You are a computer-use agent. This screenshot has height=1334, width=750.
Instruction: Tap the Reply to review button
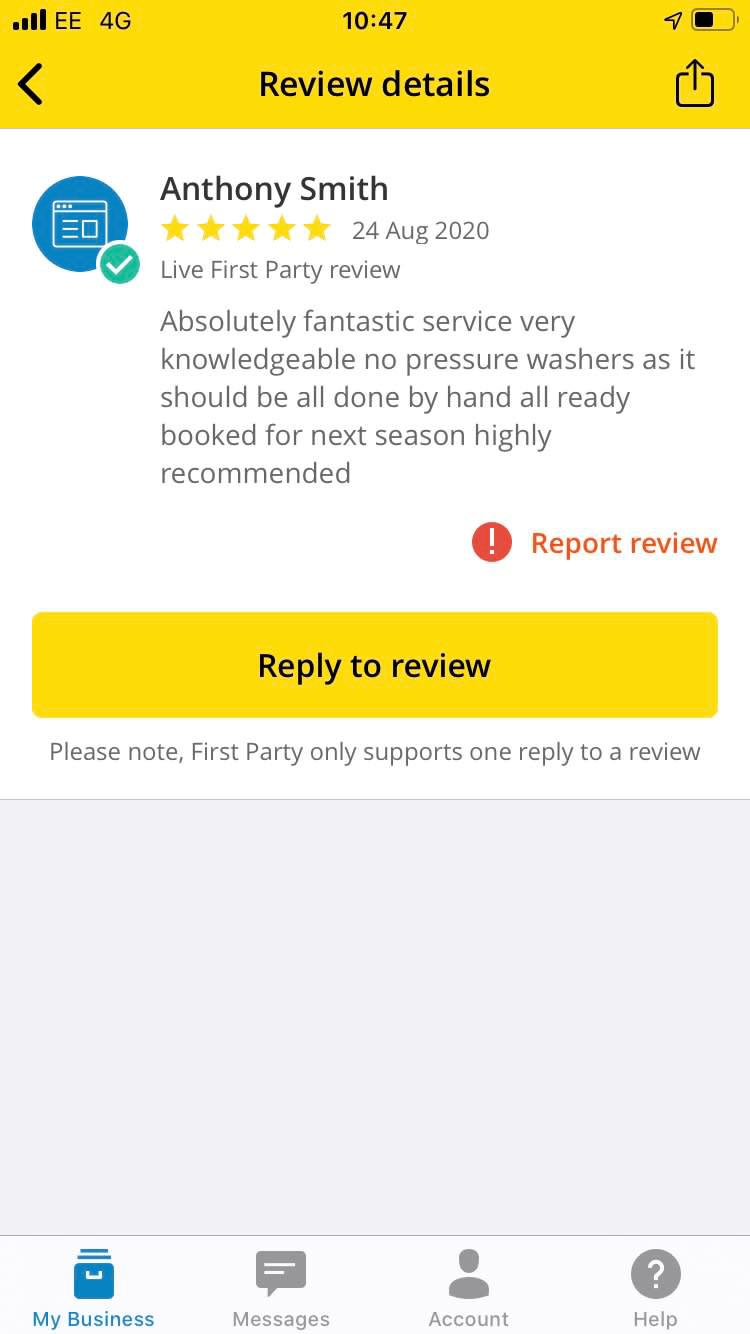375,665
